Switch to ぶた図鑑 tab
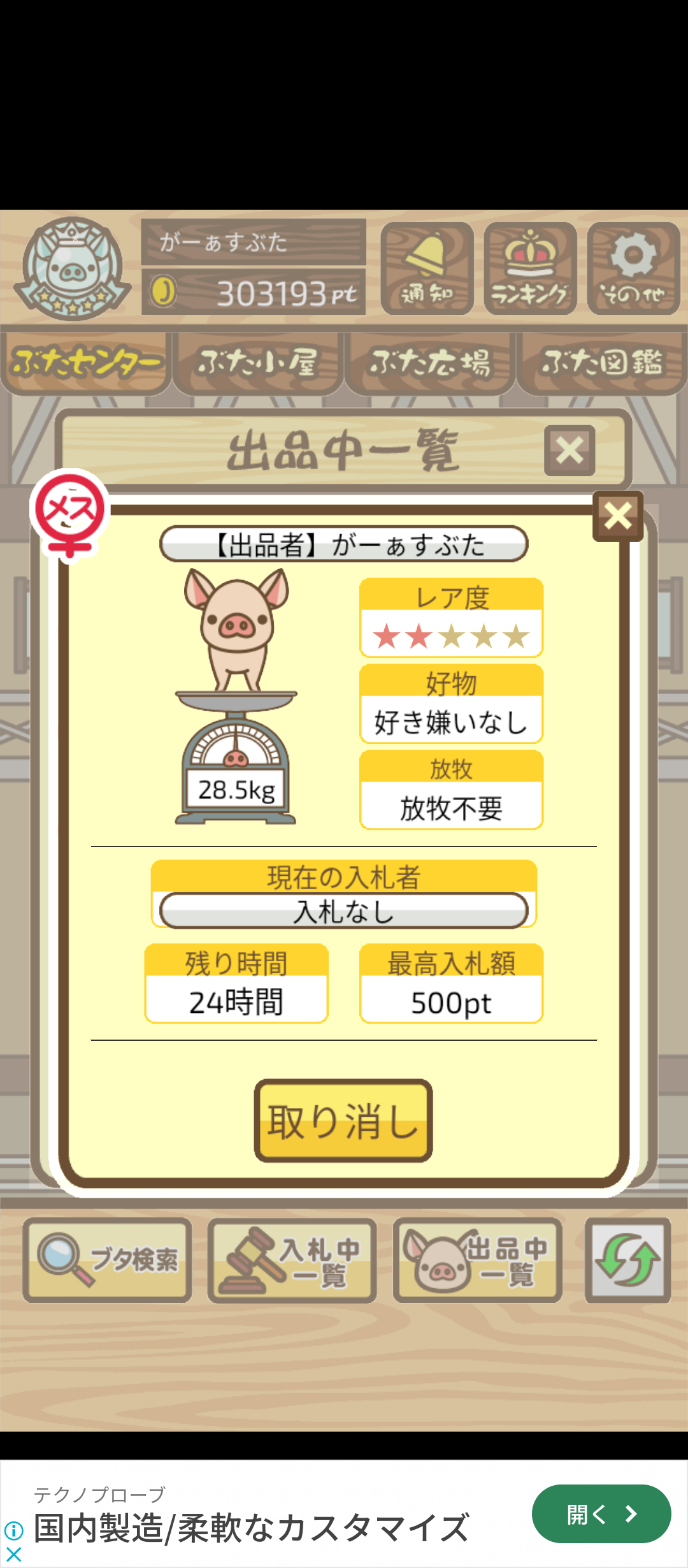The height and width of the screenshot is (1568, 688). coord(602,362)
